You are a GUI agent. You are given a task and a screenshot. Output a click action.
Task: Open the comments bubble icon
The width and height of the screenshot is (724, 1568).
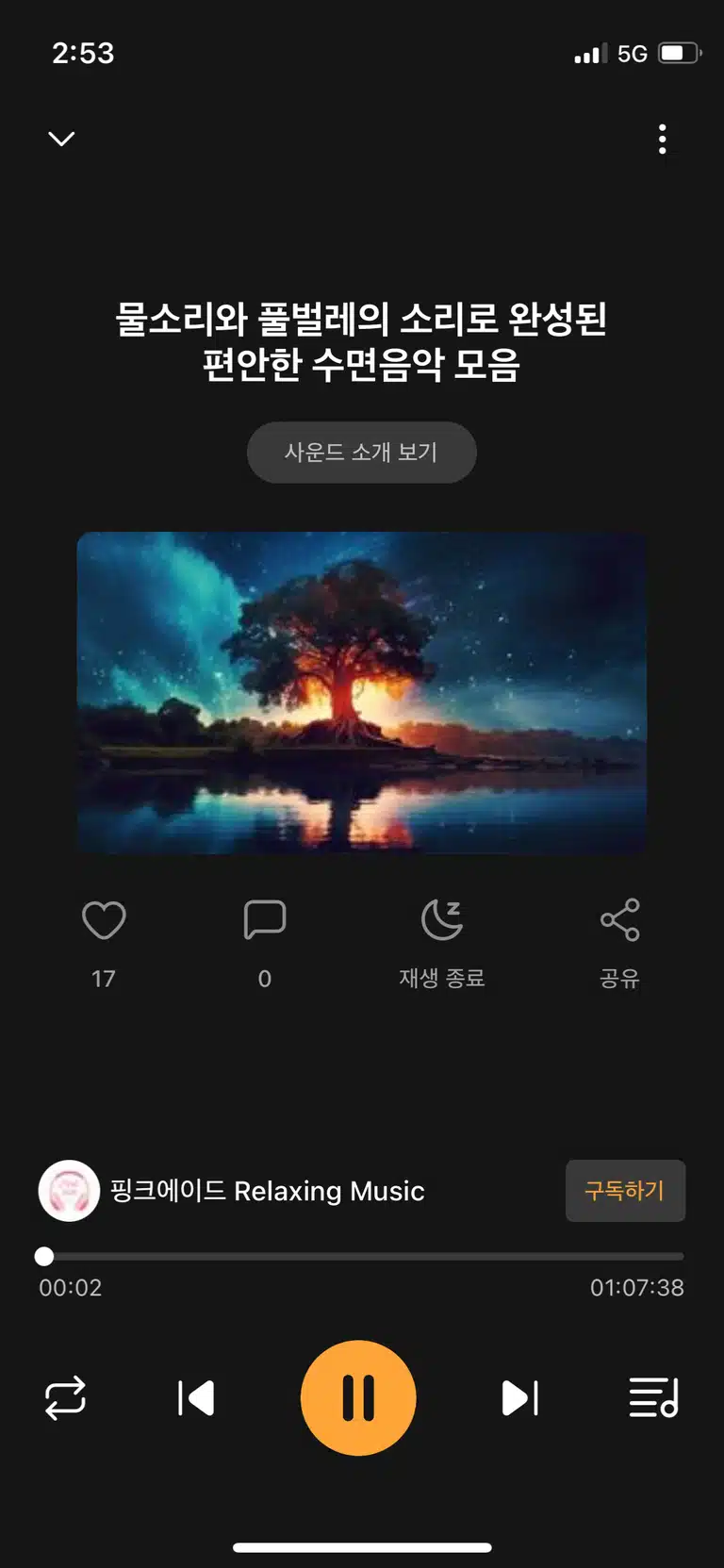(x=265, y=920)
